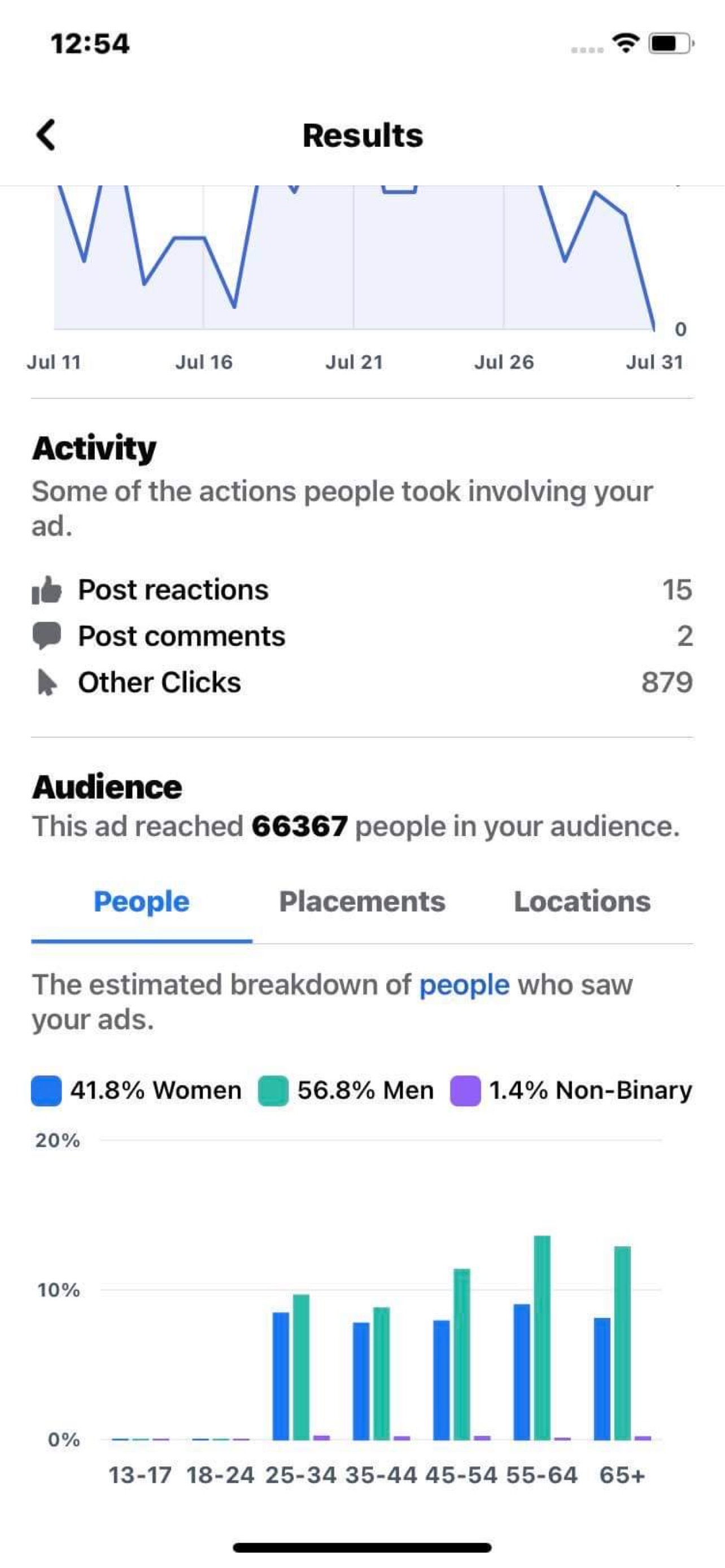Select the People audience tab
Image resolution: width=725 pixels, height=1568 pixels.
(x=141, y=901)
